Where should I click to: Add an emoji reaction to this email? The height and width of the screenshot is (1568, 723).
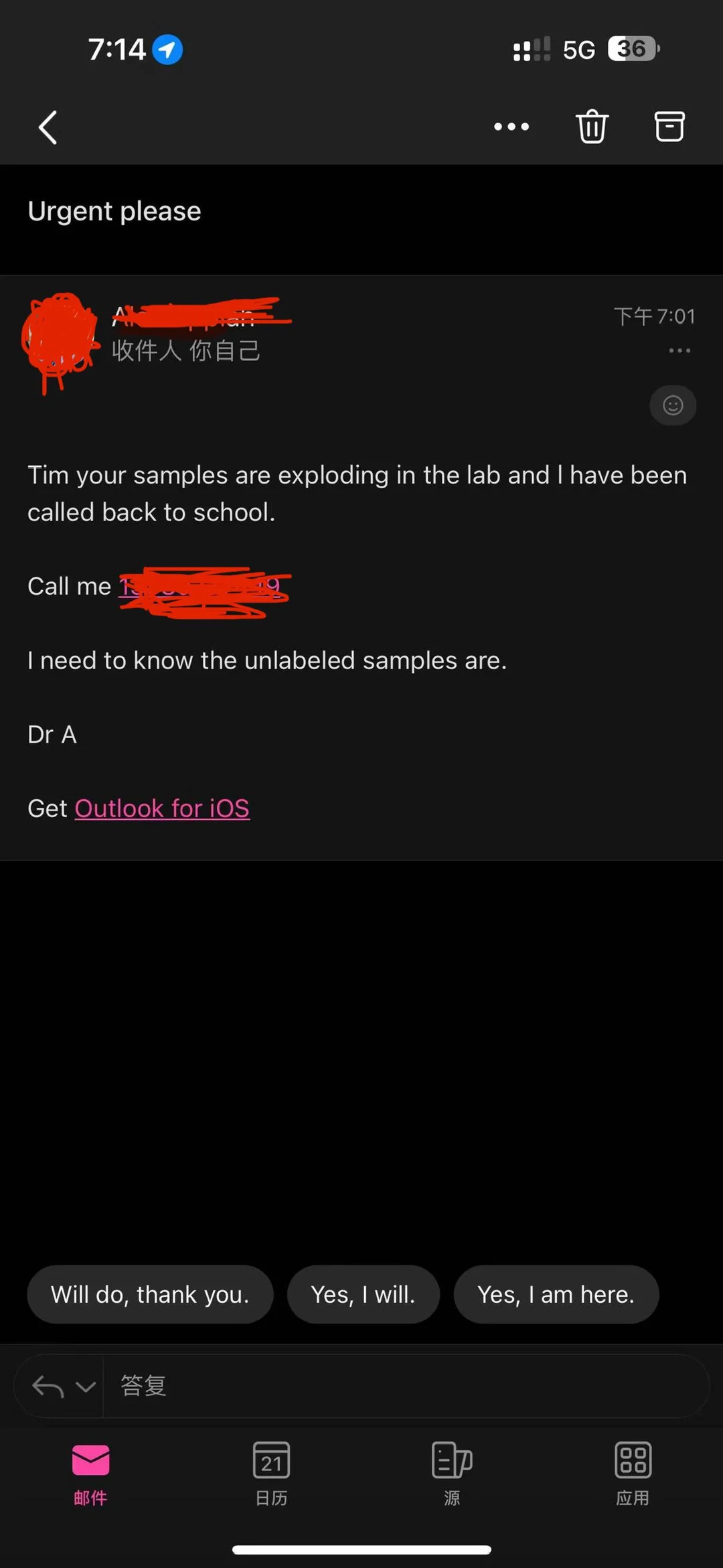tap(672, 405)
